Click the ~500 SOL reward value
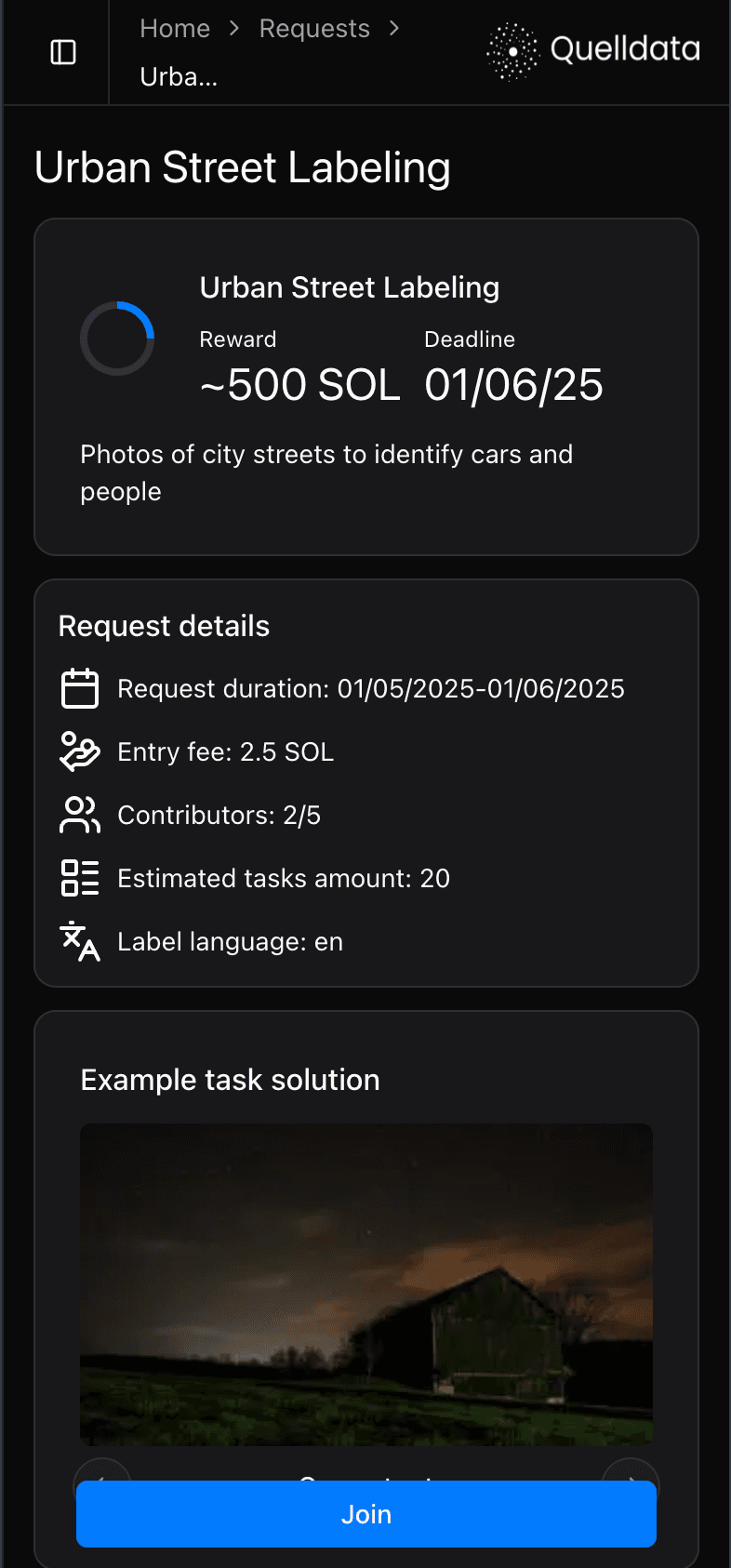Viewport: 731px width, 1568px height. coord(299,384)
